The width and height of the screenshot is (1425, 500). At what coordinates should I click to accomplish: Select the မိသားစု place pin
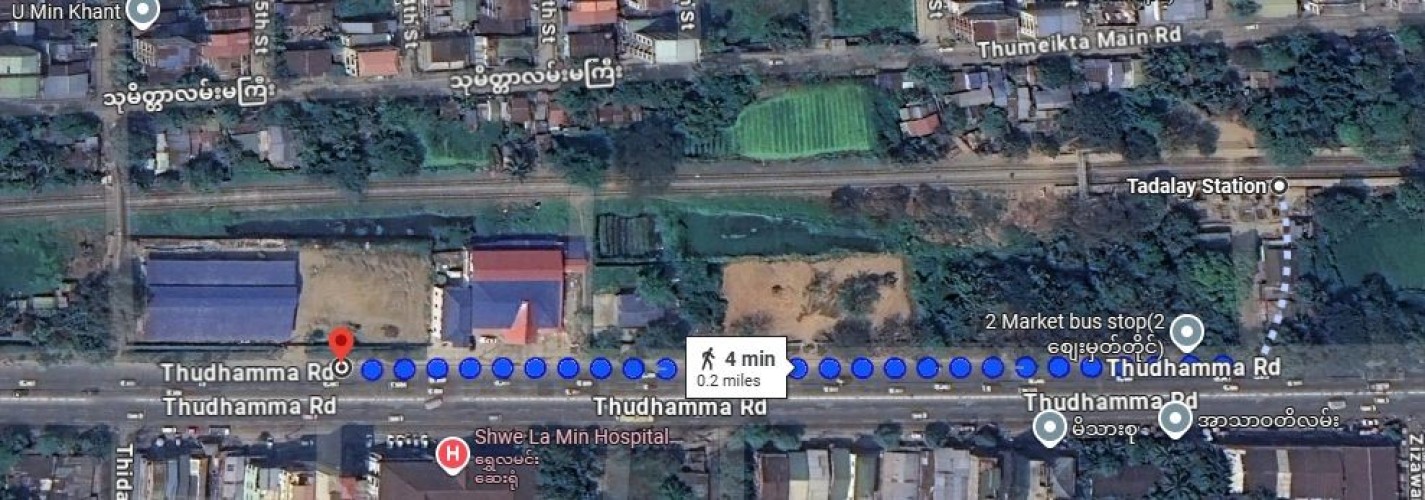tap(1049, 428)
